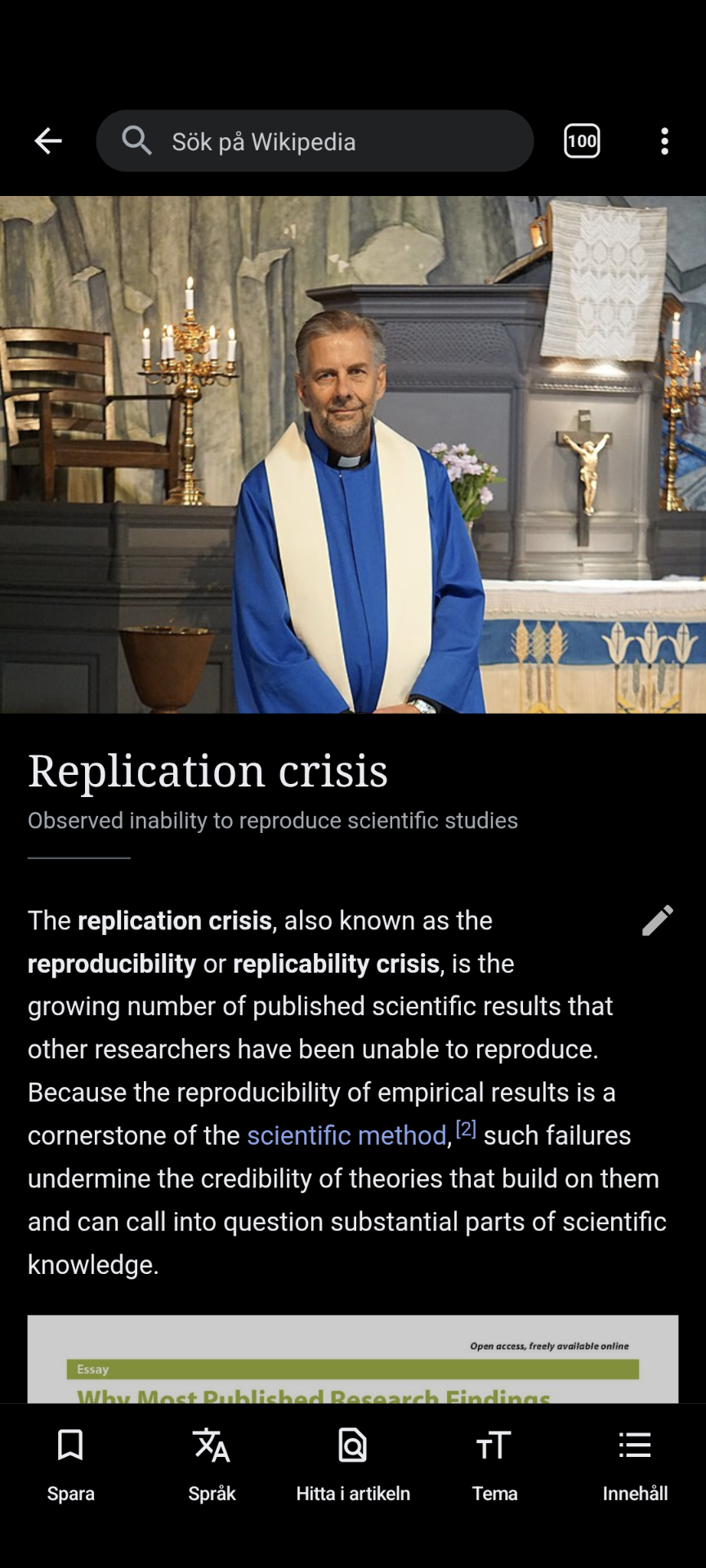Tap the back arrow to go back
Screen dimensions: 706x1568
tap(47, 140)
